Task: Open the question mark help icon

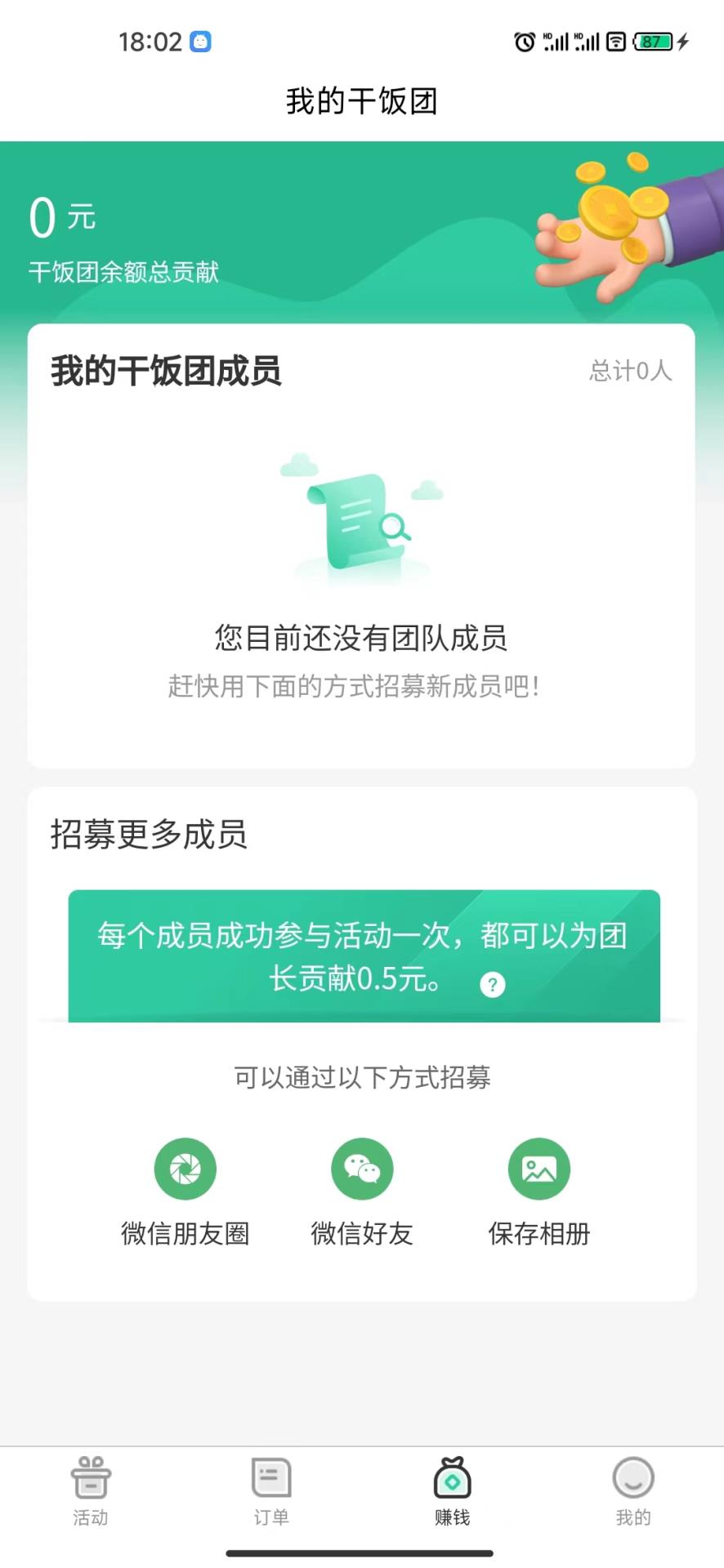Action: 492,984
